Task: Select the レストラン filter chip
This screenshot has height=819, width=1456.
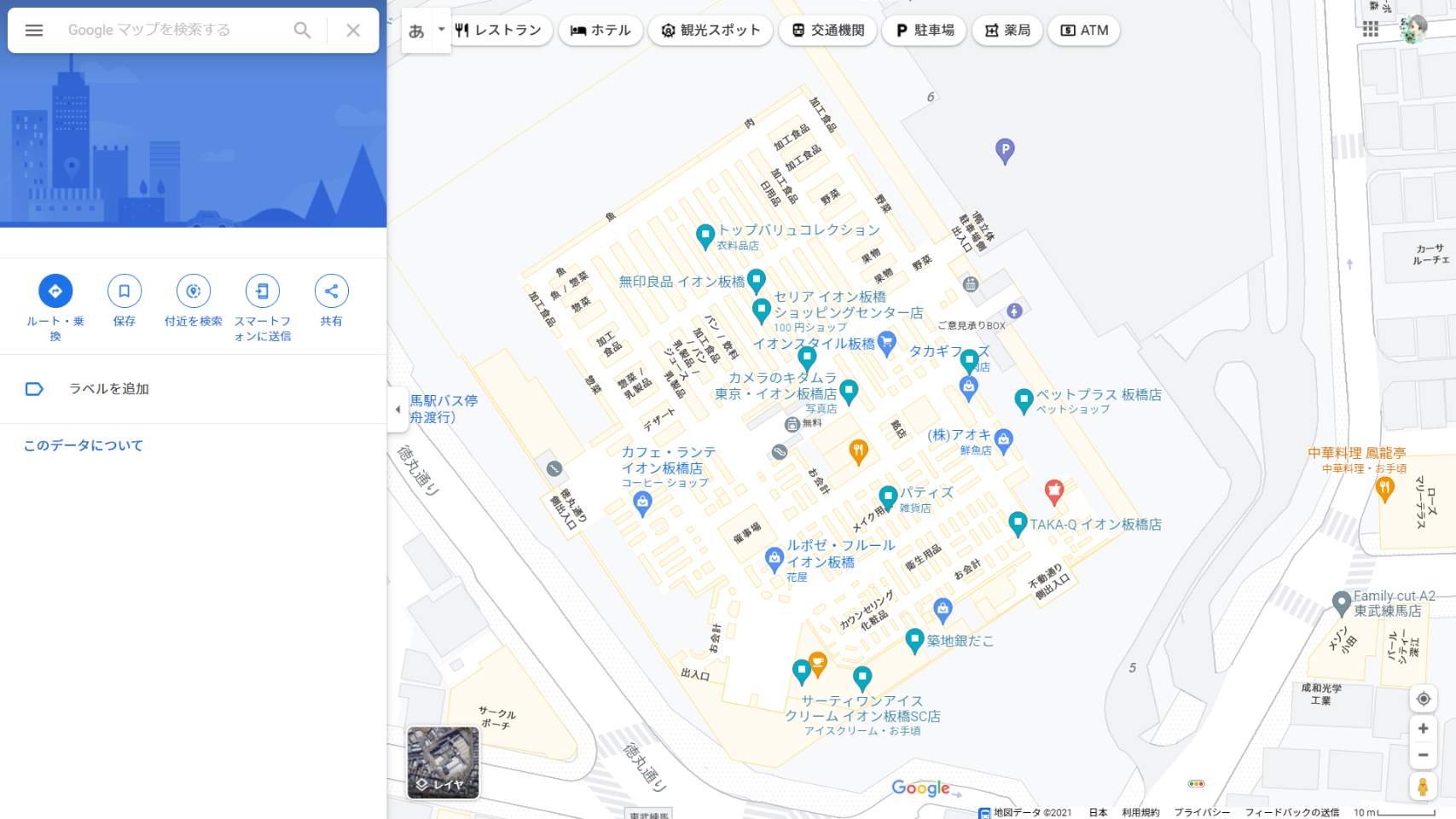Action: click(499, 30)
